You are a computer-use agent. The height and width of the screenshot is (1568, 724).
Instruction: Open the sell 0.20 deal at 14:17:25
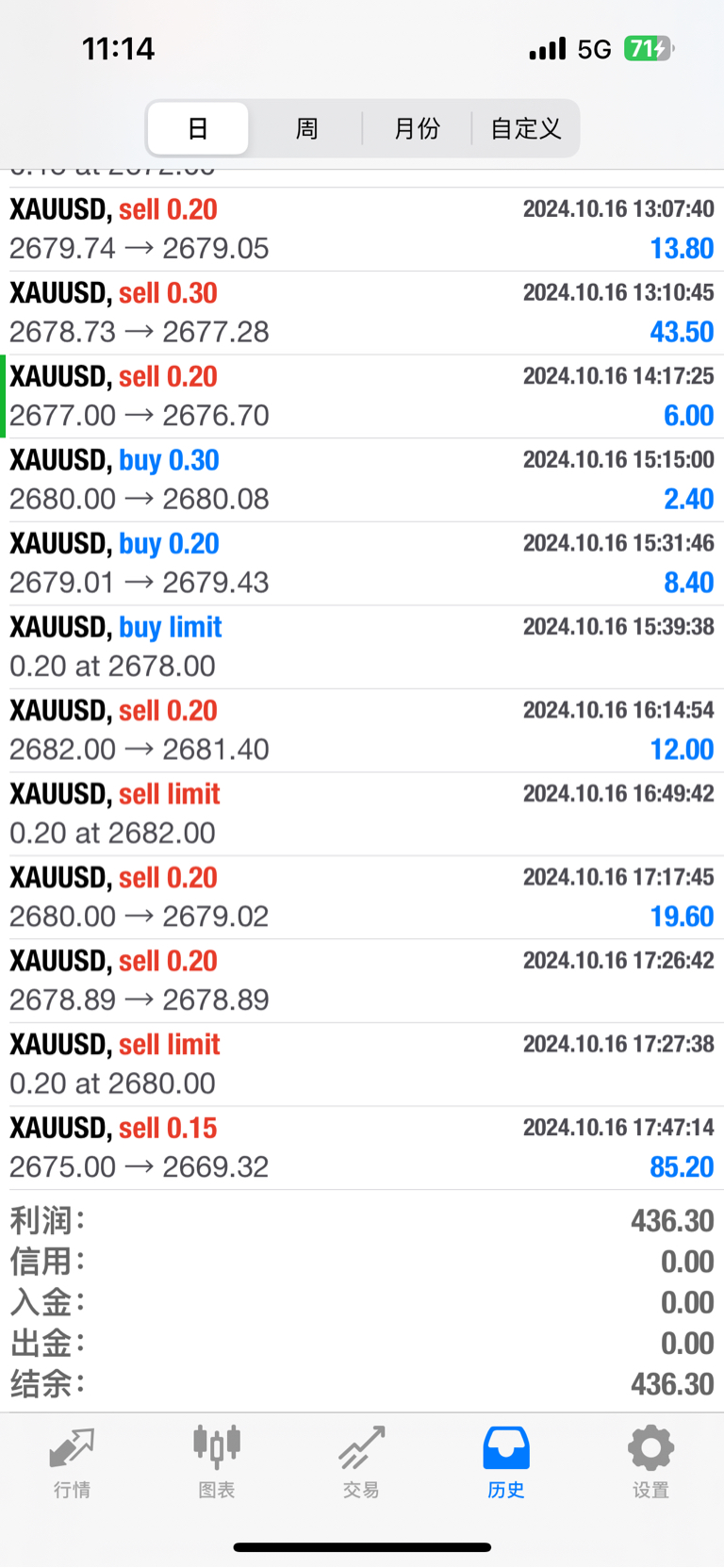point(362,396)
